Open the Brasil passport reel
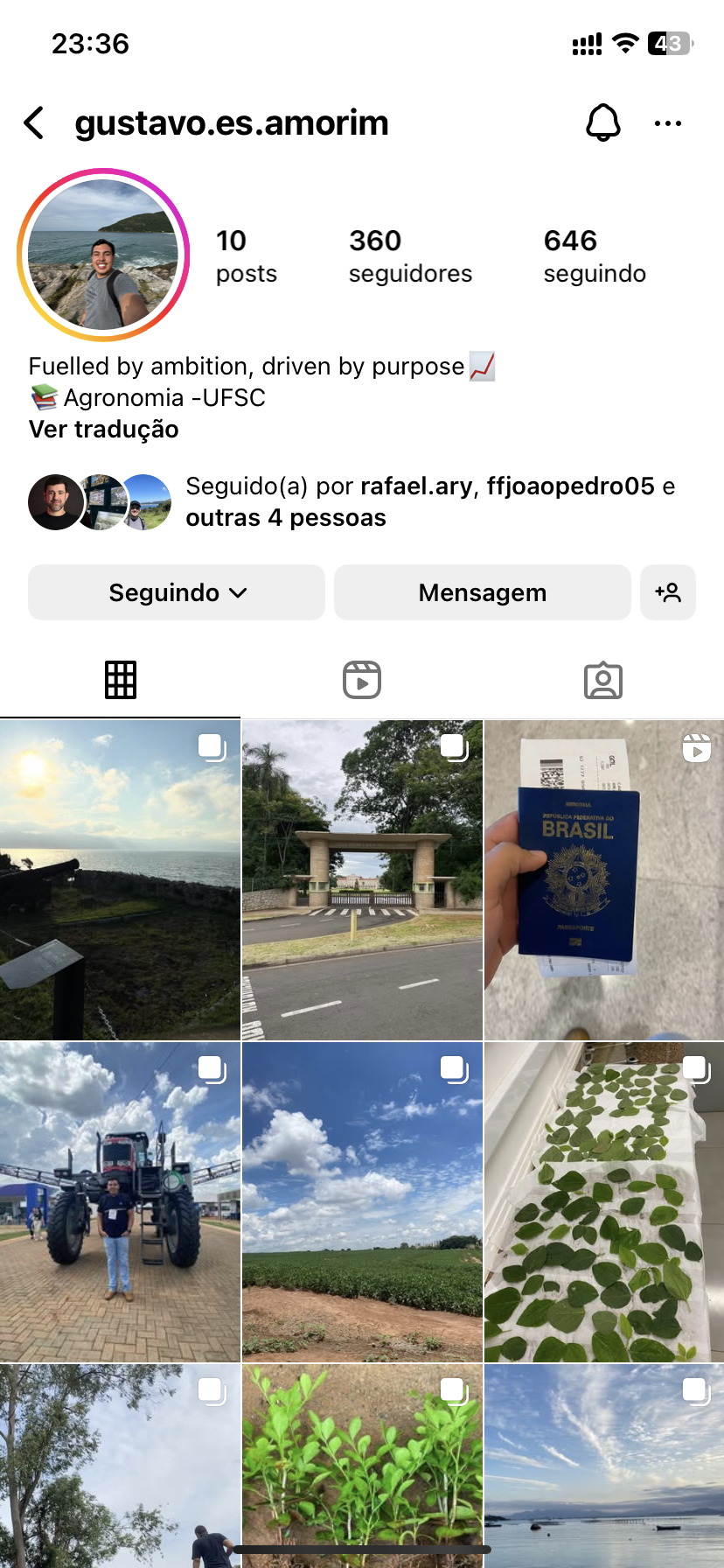 603,879
